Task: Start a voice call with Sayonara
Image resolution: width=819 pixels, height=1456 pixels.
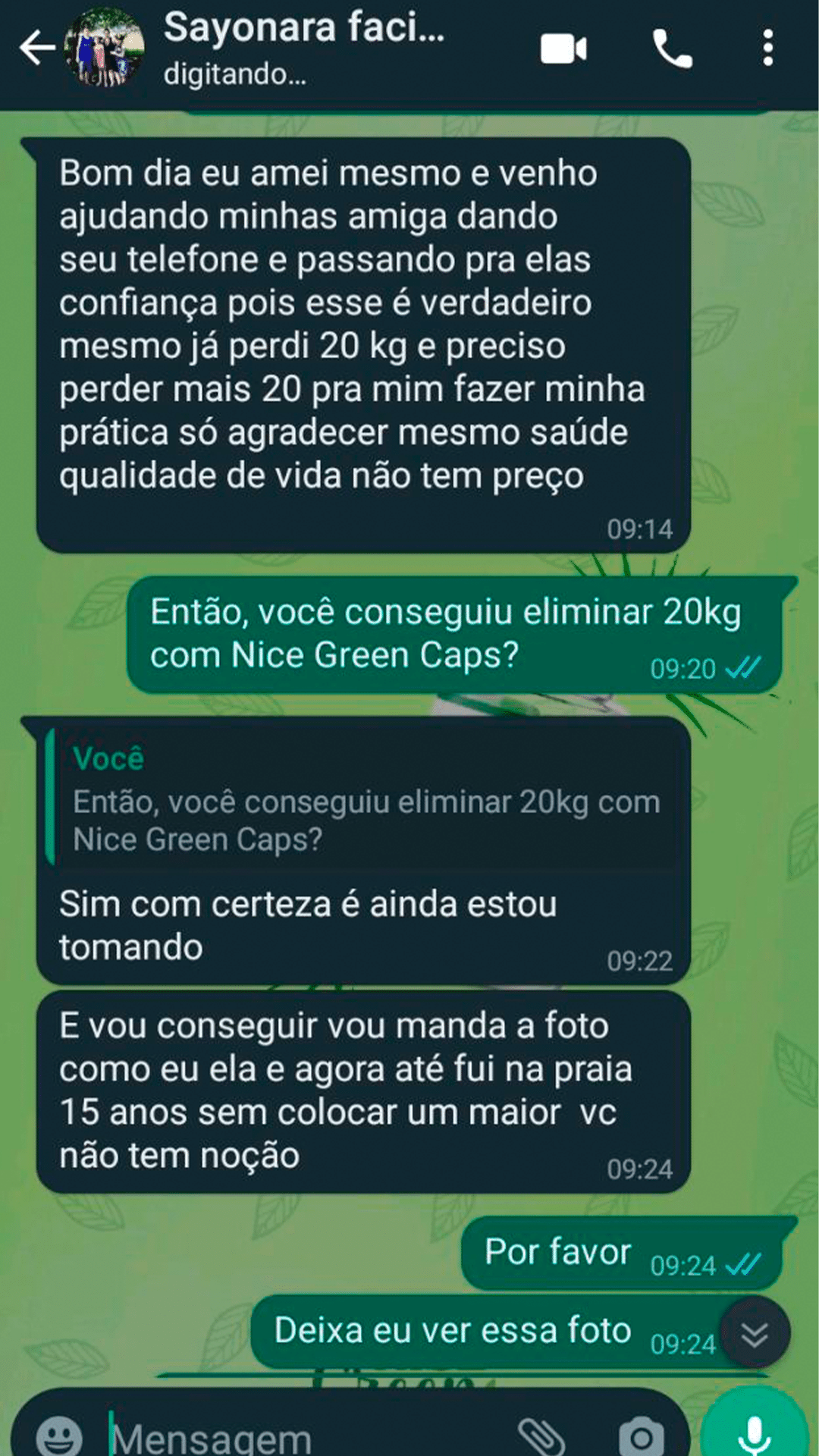Action: coord(672,49)
